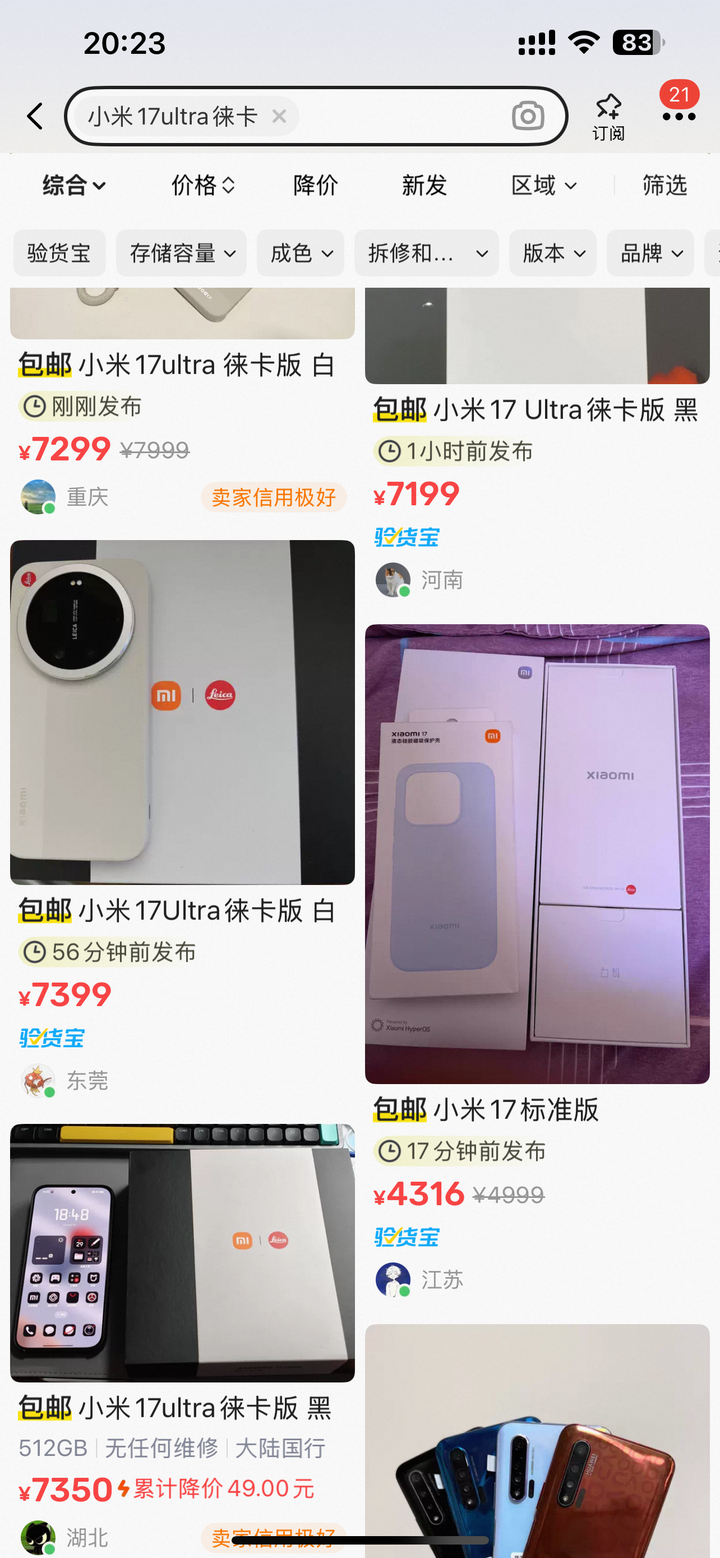The width and height of the screenshot is (720, 1558).
Task: Clear the search text 小米17ultra徕卡
Action: (x=279, y=117)
